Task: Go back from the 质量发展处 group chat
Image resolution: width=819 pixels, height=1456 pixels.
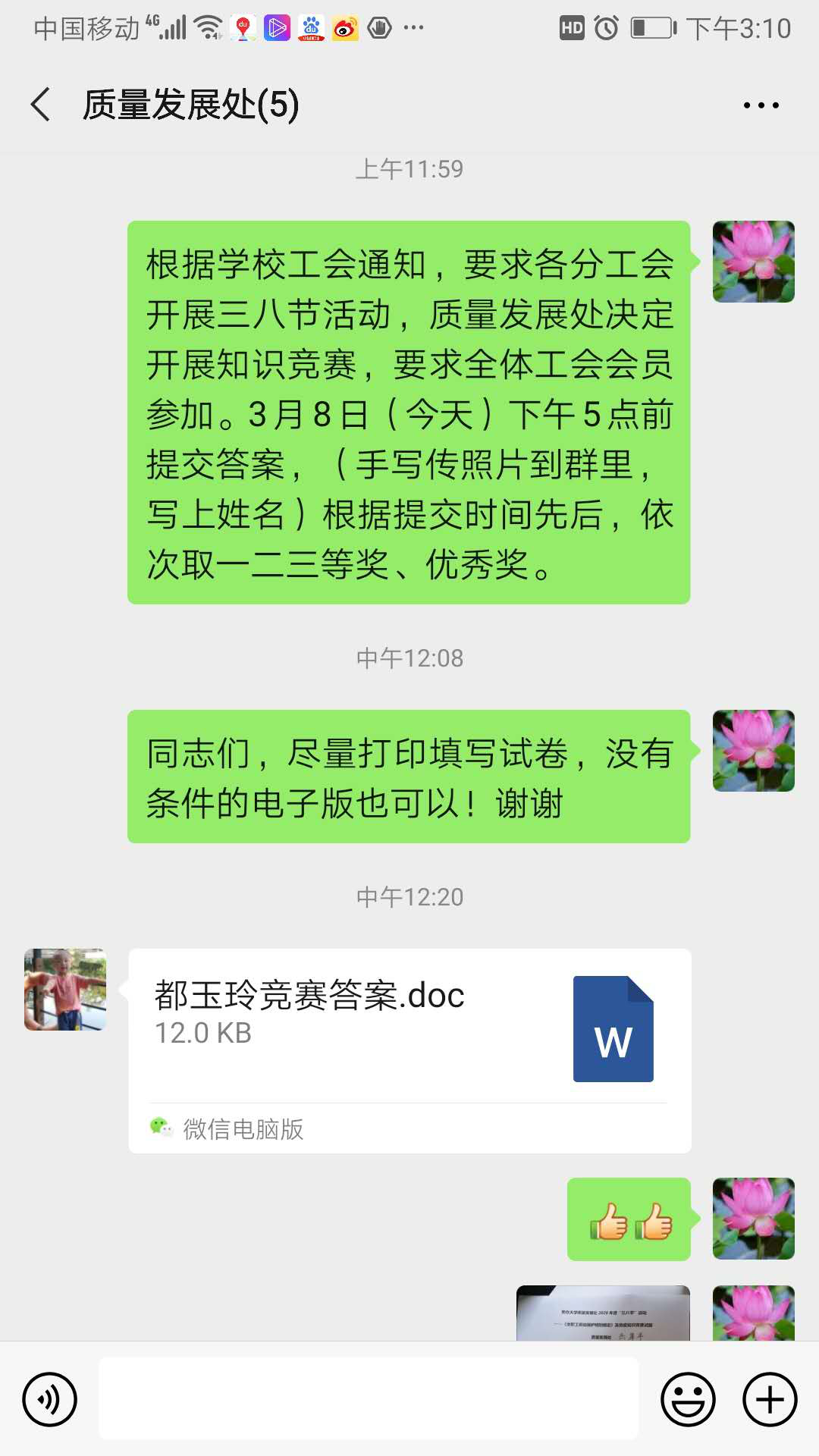Action: 41,105
